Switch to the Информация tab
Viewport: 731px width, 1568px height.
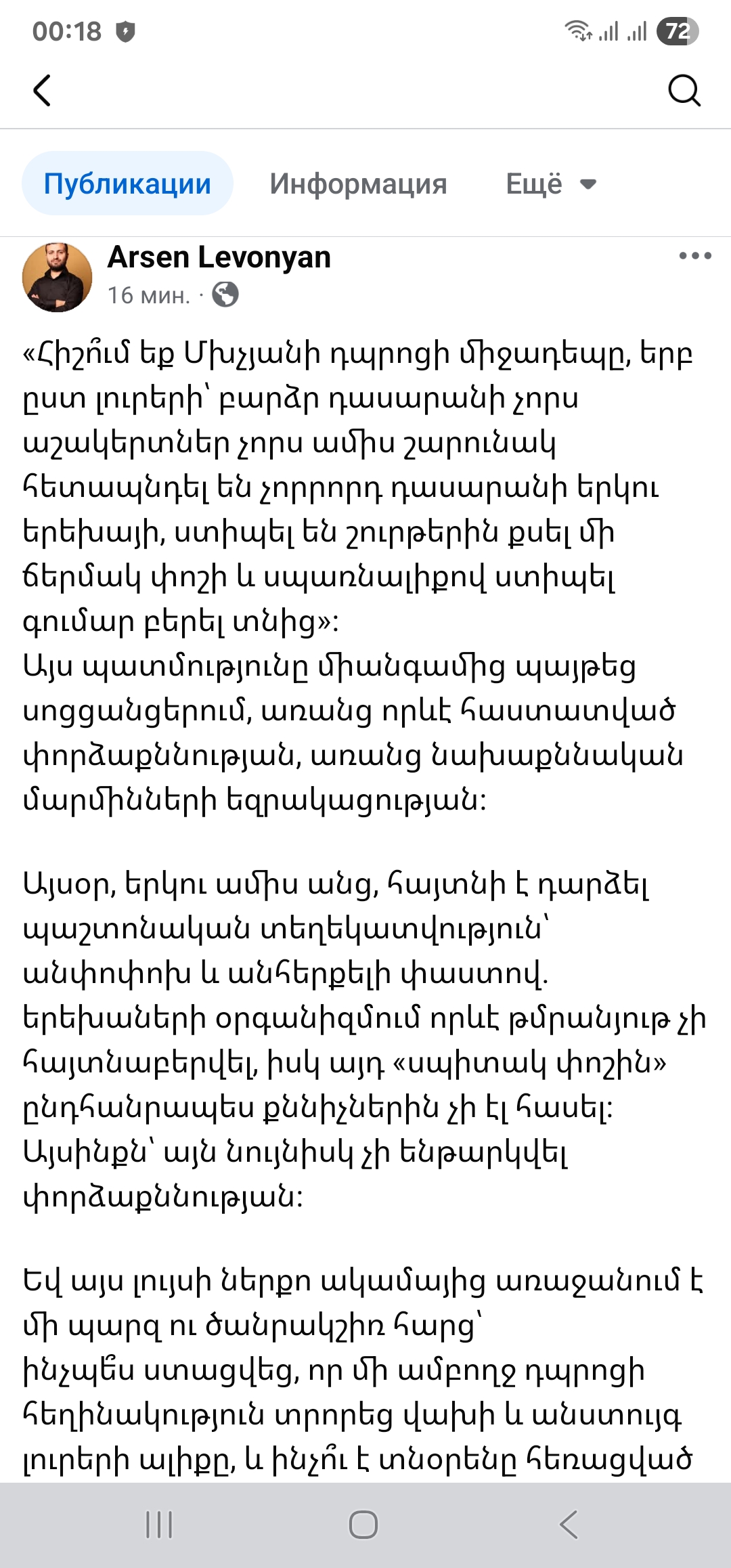pyautogui.click(x=358, y=183)
